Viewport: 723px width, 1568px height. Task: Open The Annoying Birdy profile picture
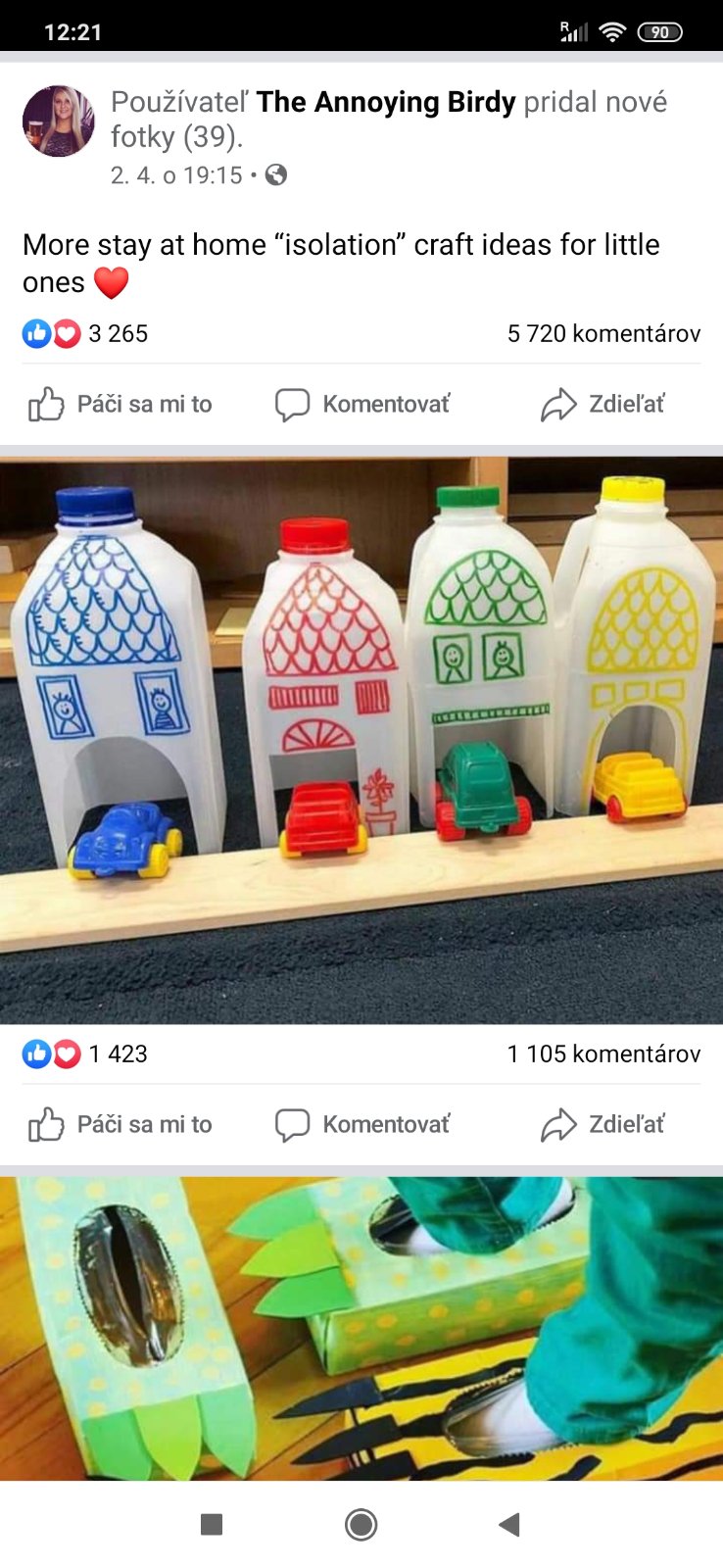point(59,122)
